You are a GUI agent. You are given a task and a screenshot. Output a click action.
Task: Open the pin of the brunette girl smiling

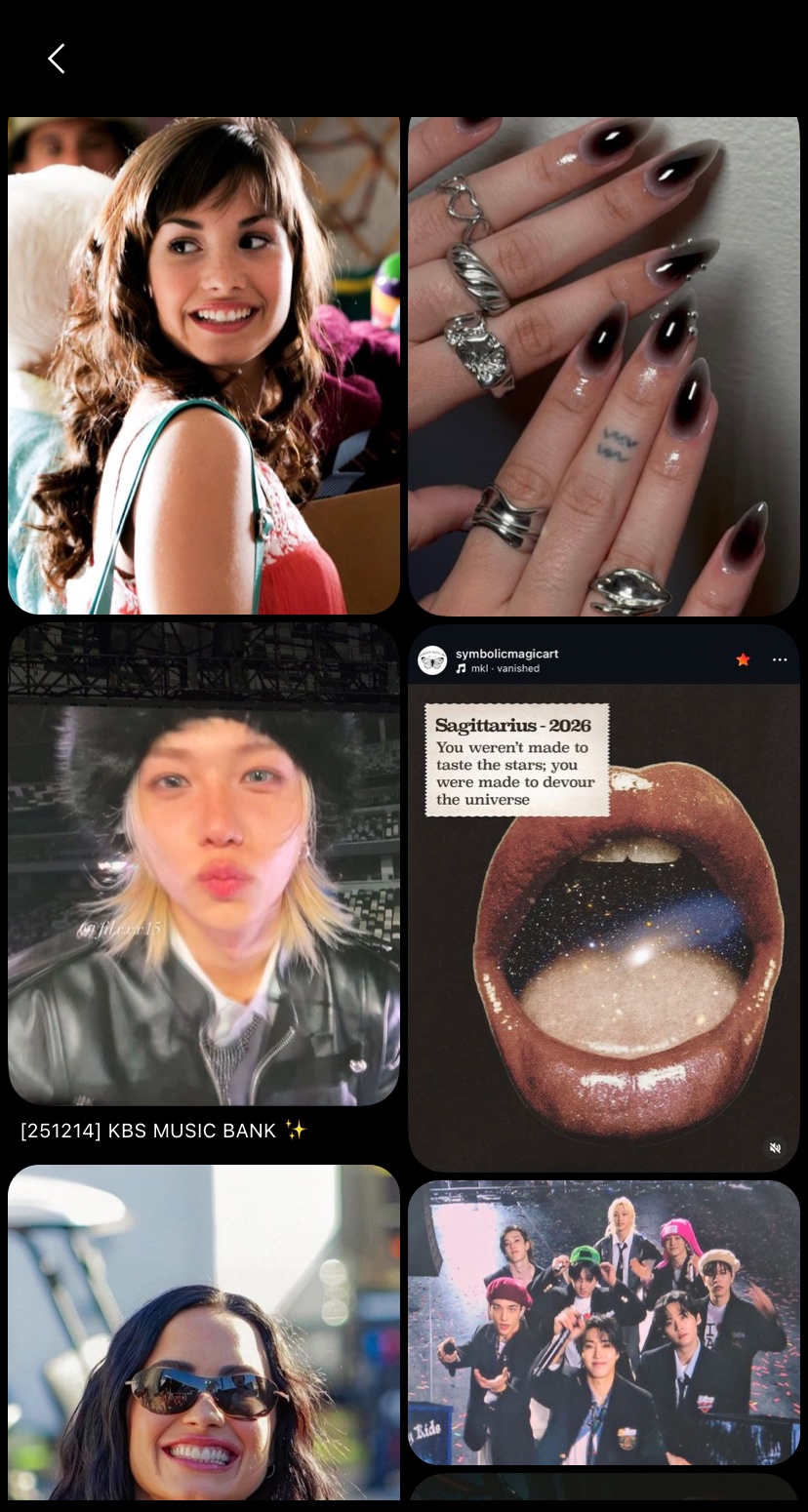pyautogui.click(x=203, y=366)
